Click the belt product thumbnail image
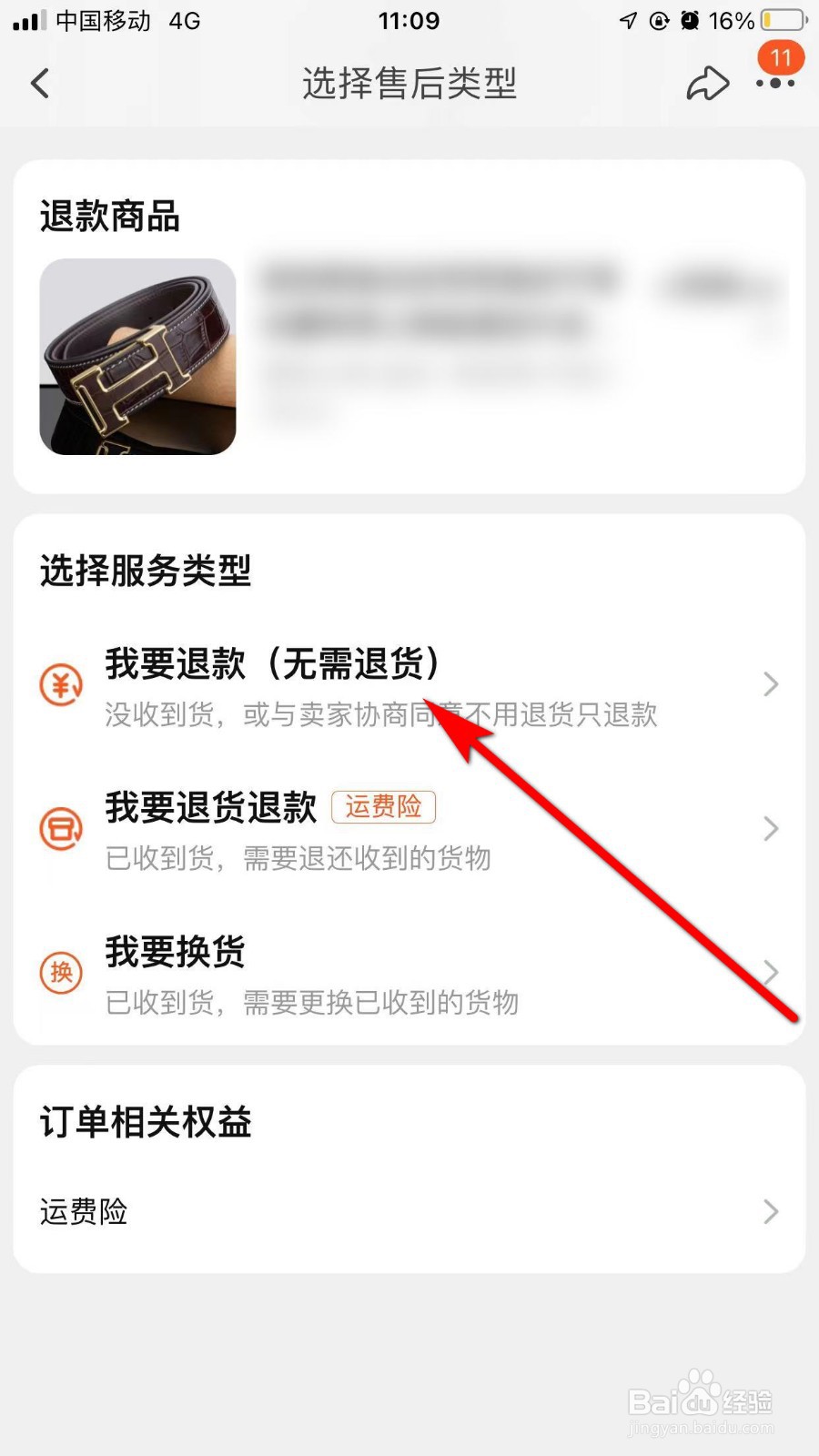 (137, 358)
